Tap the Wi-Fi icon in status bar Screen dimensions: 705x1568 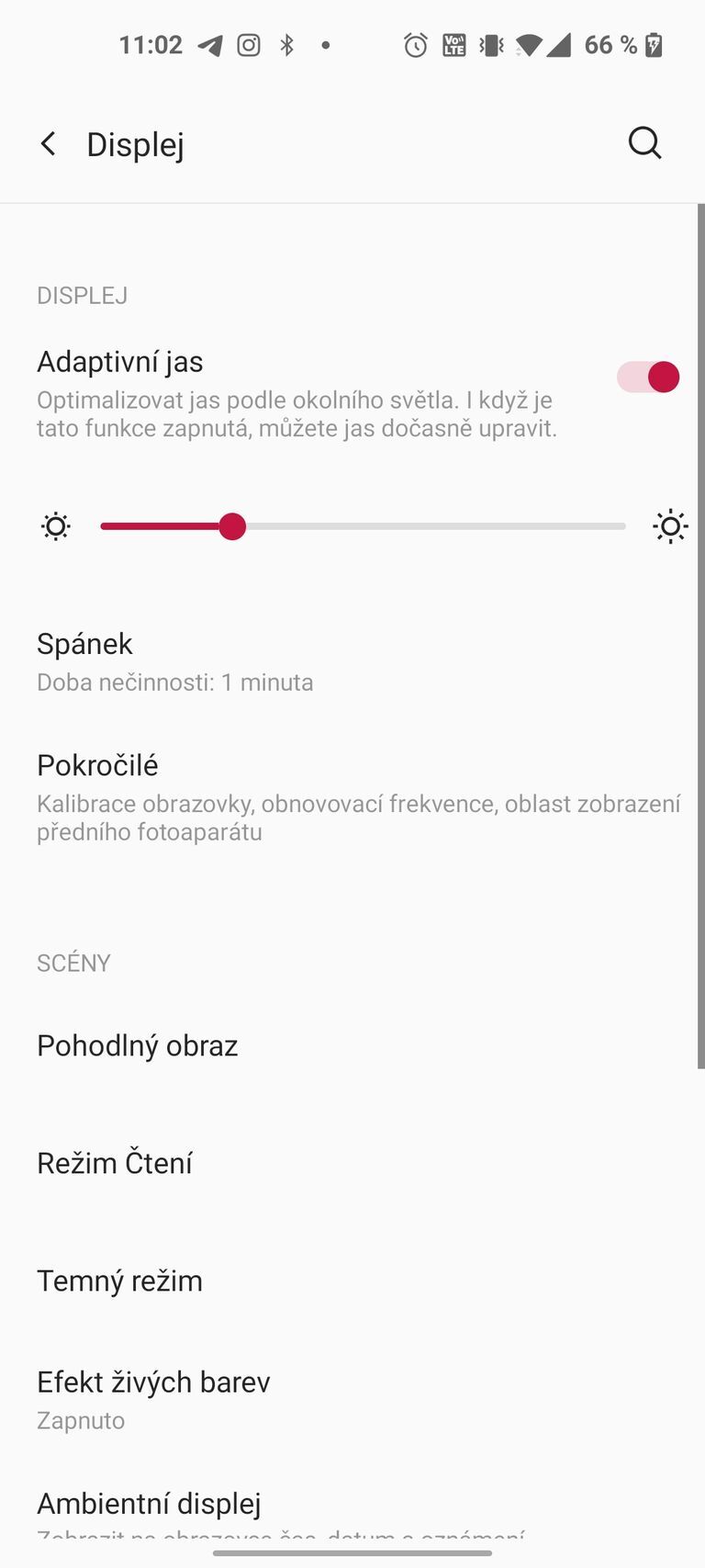click(x=528, y=44)
